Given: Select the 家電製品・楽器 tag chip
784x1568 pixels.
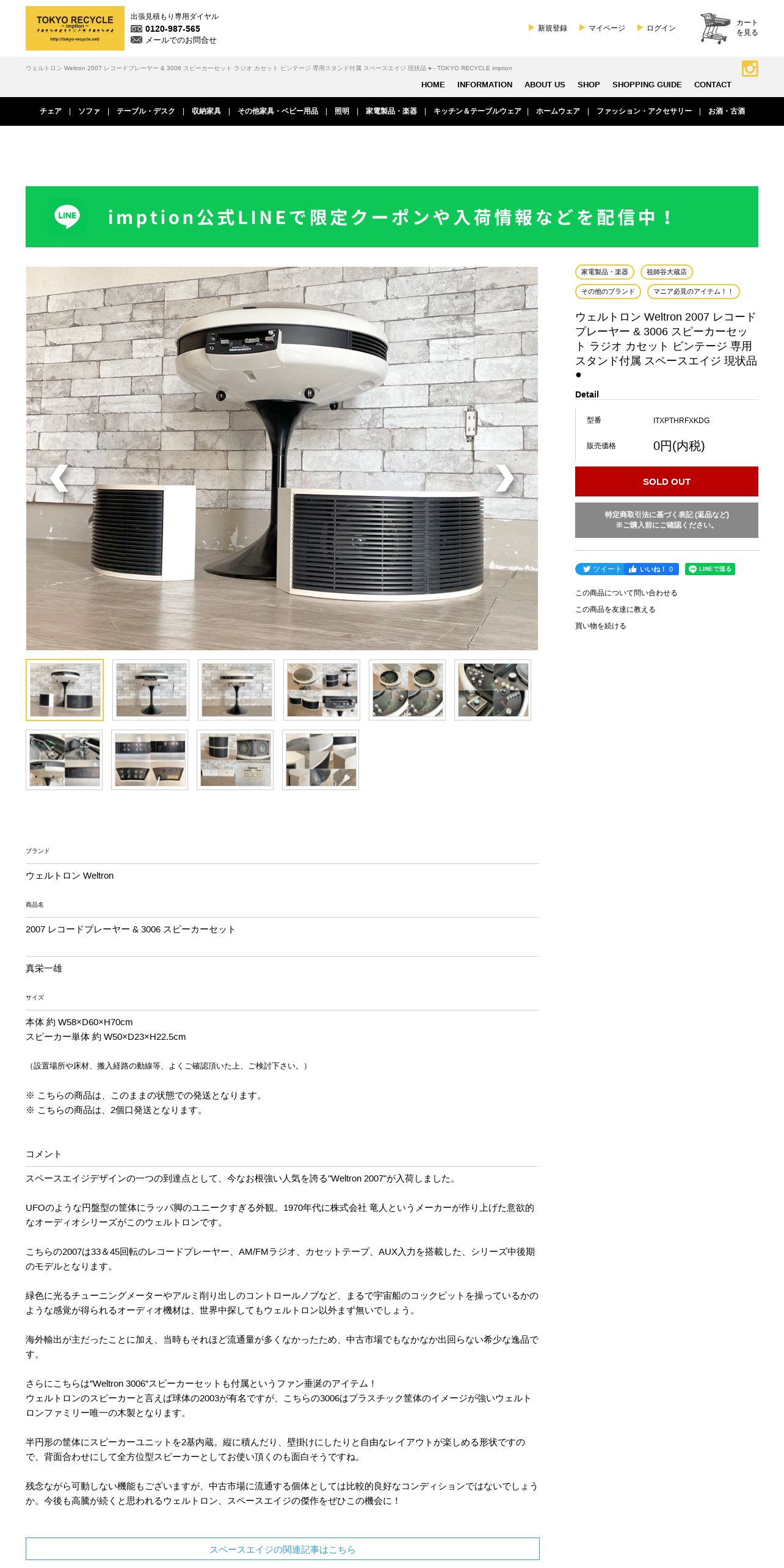Looking at the screenshot, I should click(x=604, y=272).
